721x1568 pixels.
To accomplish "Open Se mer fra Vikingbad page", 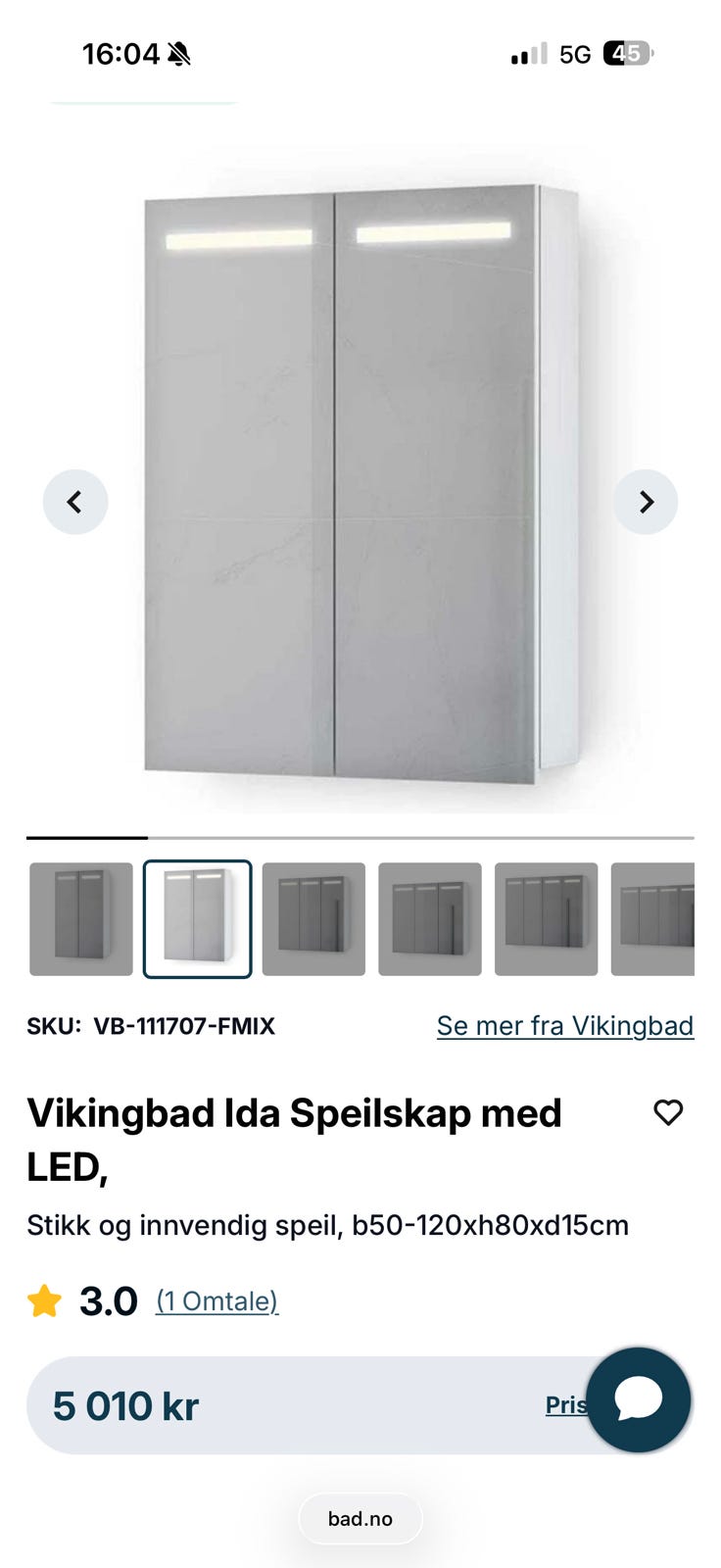I will [565, 1025].
